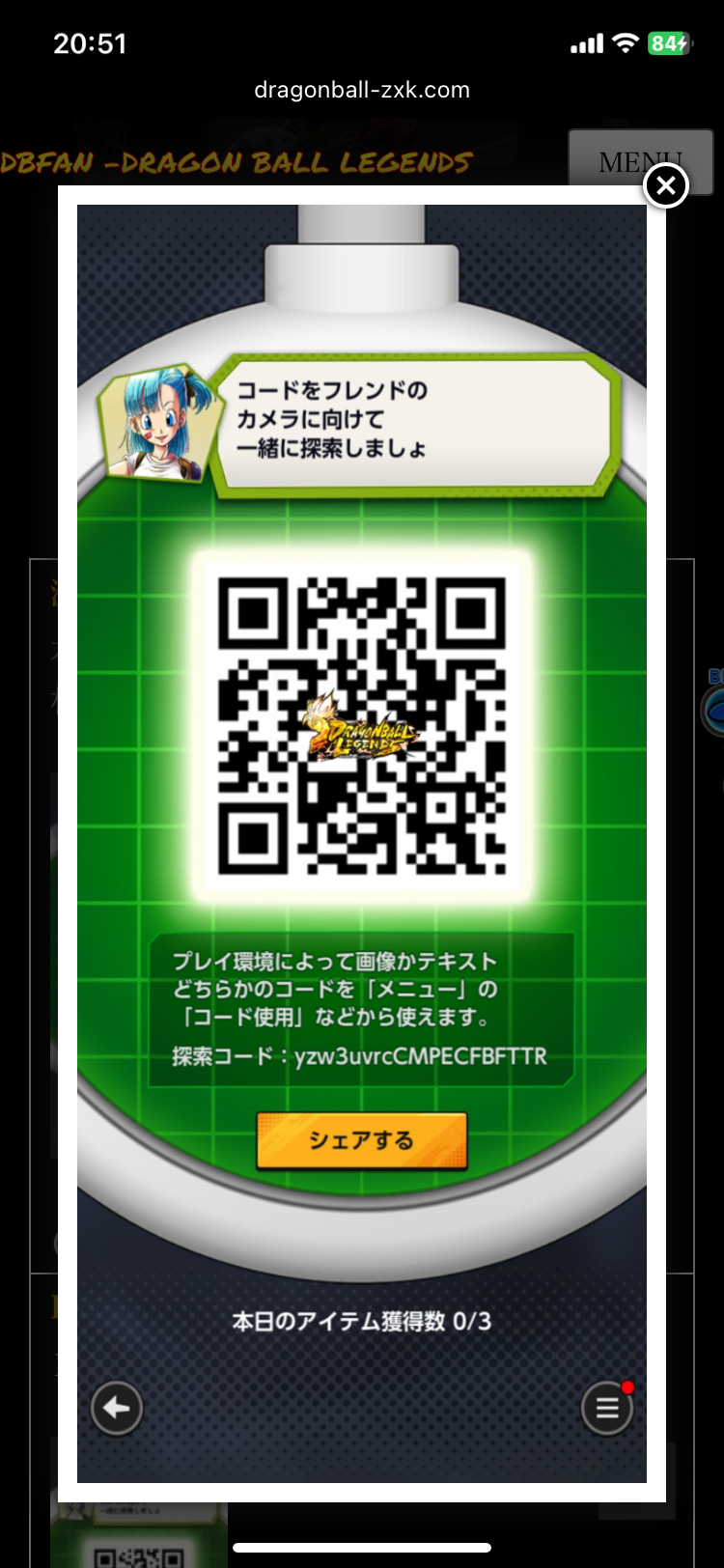Viewport: 724px width, 1568px height.
Task: Tap the dragonball-zxk.com address bar
Action: click(362, 90)
